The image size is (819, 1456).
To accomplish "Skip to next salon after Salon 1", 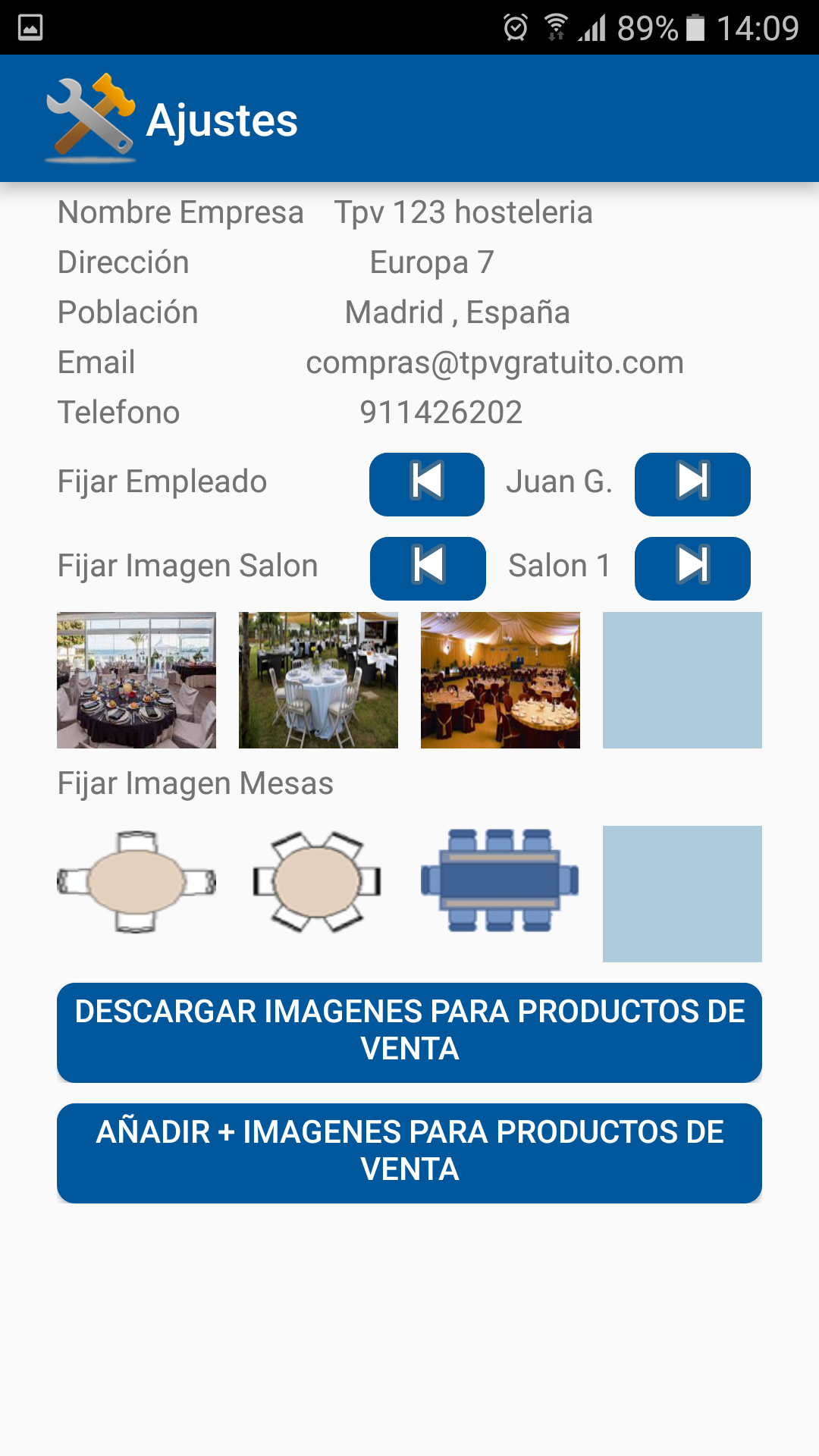I will (x=692, y=568).
